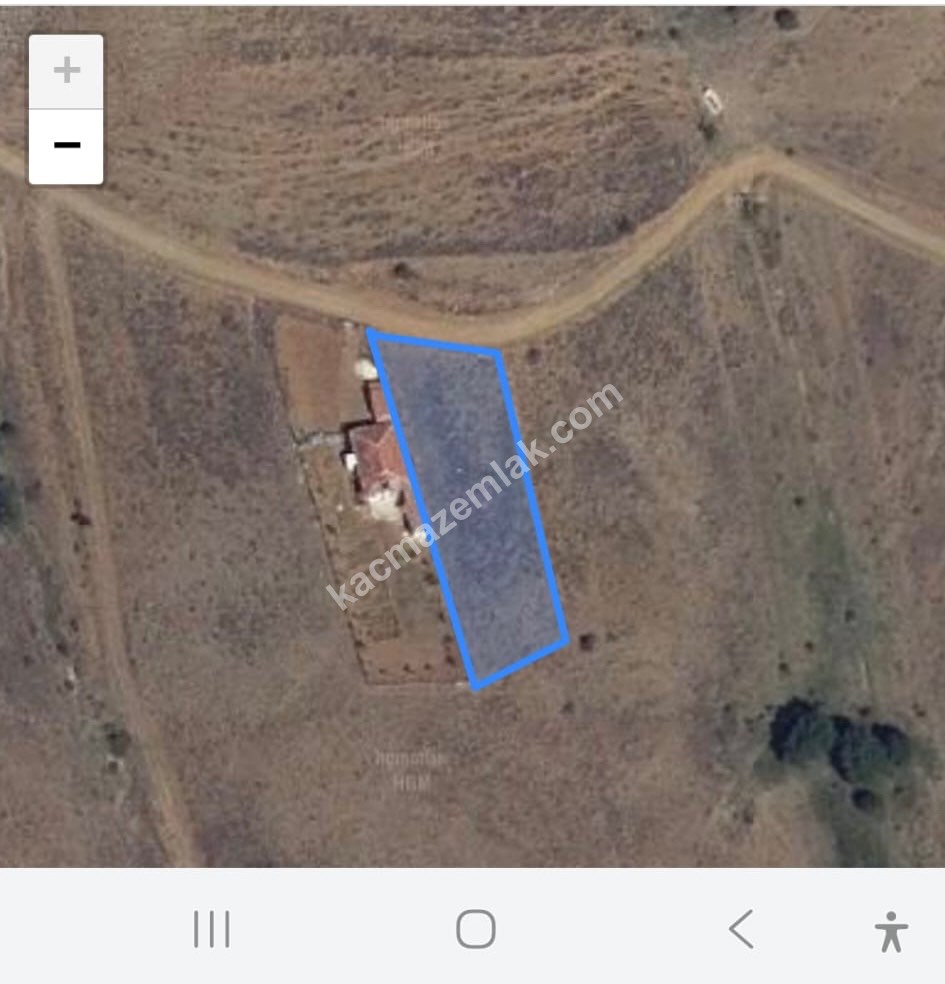
Task: Go back with the navigation bar arrow
Action: point(741,929)
